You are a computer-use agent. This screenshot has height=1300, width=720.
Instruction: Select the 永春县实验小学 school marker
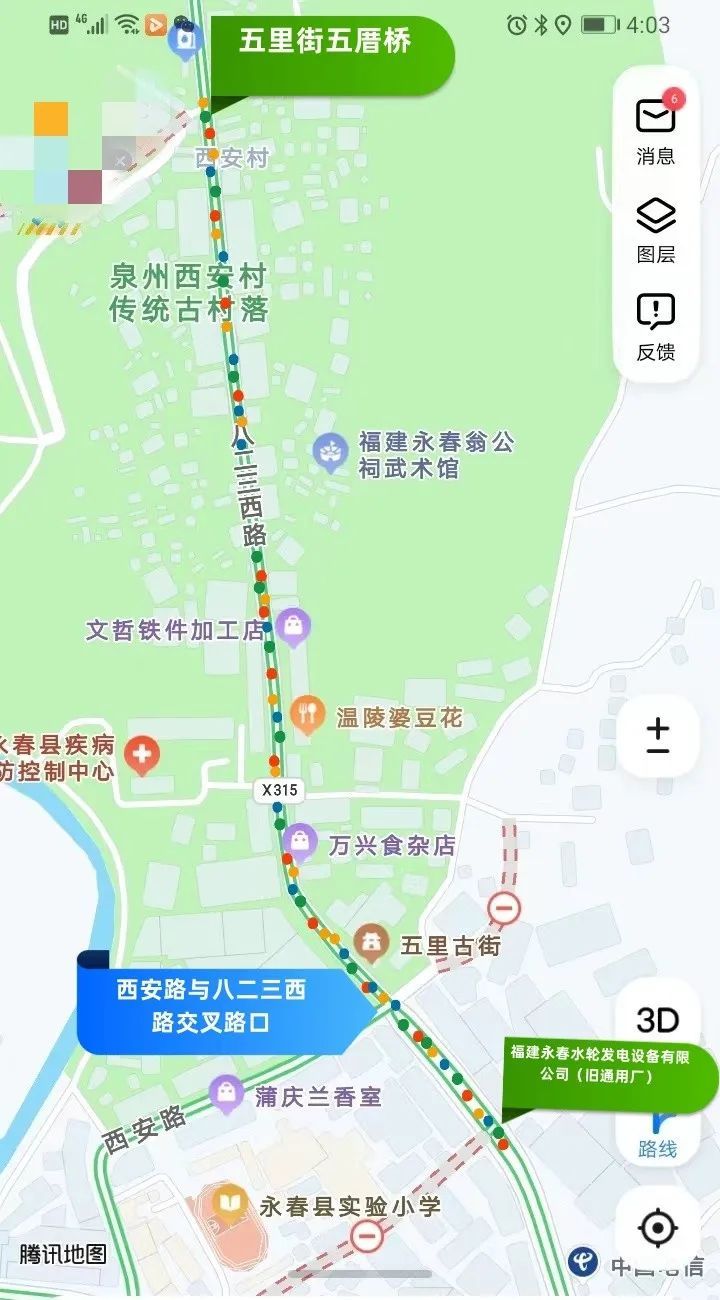pyautogui.click(x=230, y=1204)
